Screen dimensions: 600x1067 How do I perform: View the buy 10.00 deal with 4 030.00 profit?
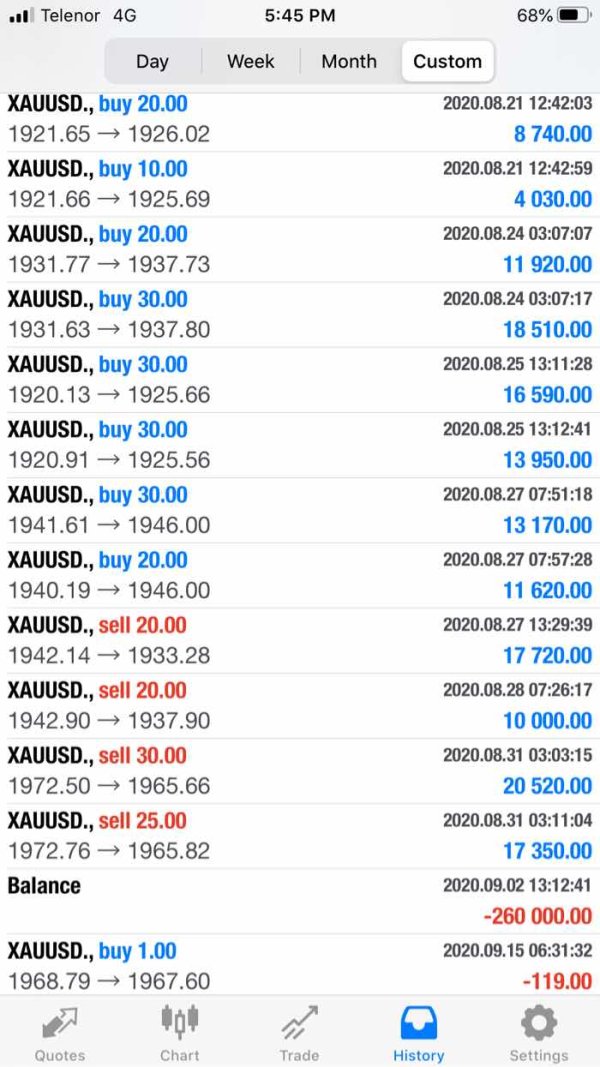(x=300, y=184)
